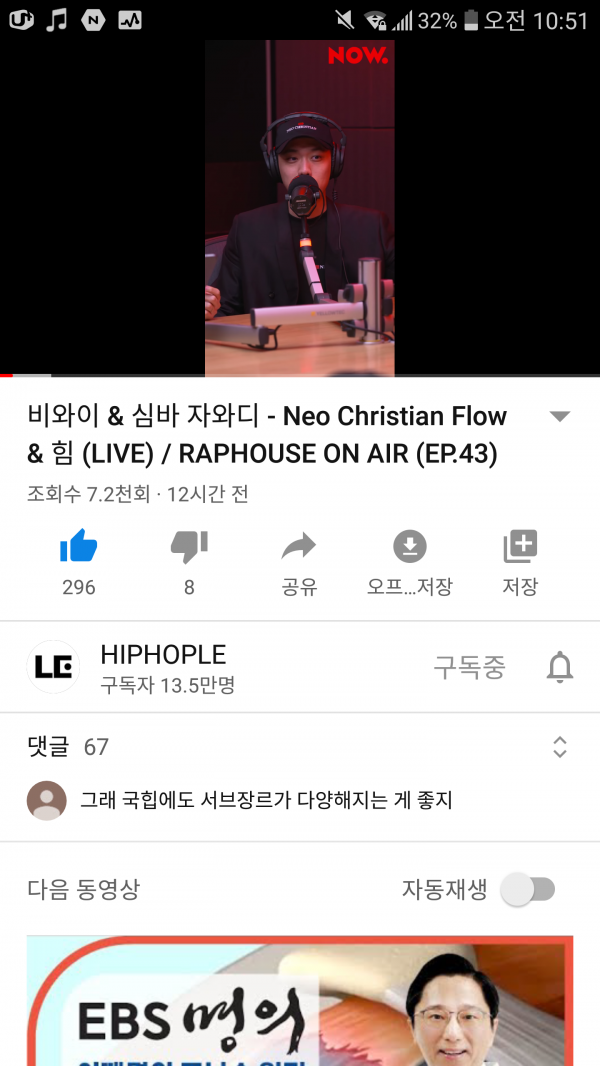Tap the video player to show controls
This screenshot has width=600, height=1066.
point(300,208)
